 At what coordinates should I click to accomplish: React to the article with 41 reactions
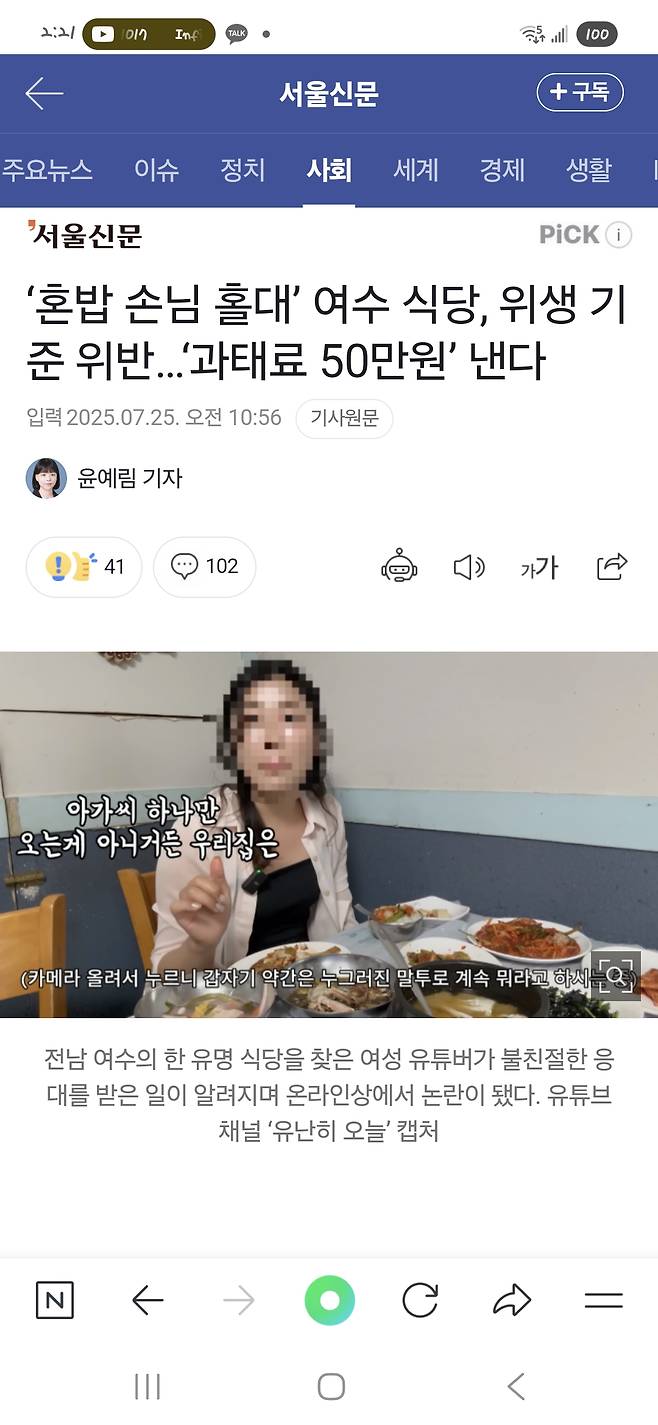point(84,567)
